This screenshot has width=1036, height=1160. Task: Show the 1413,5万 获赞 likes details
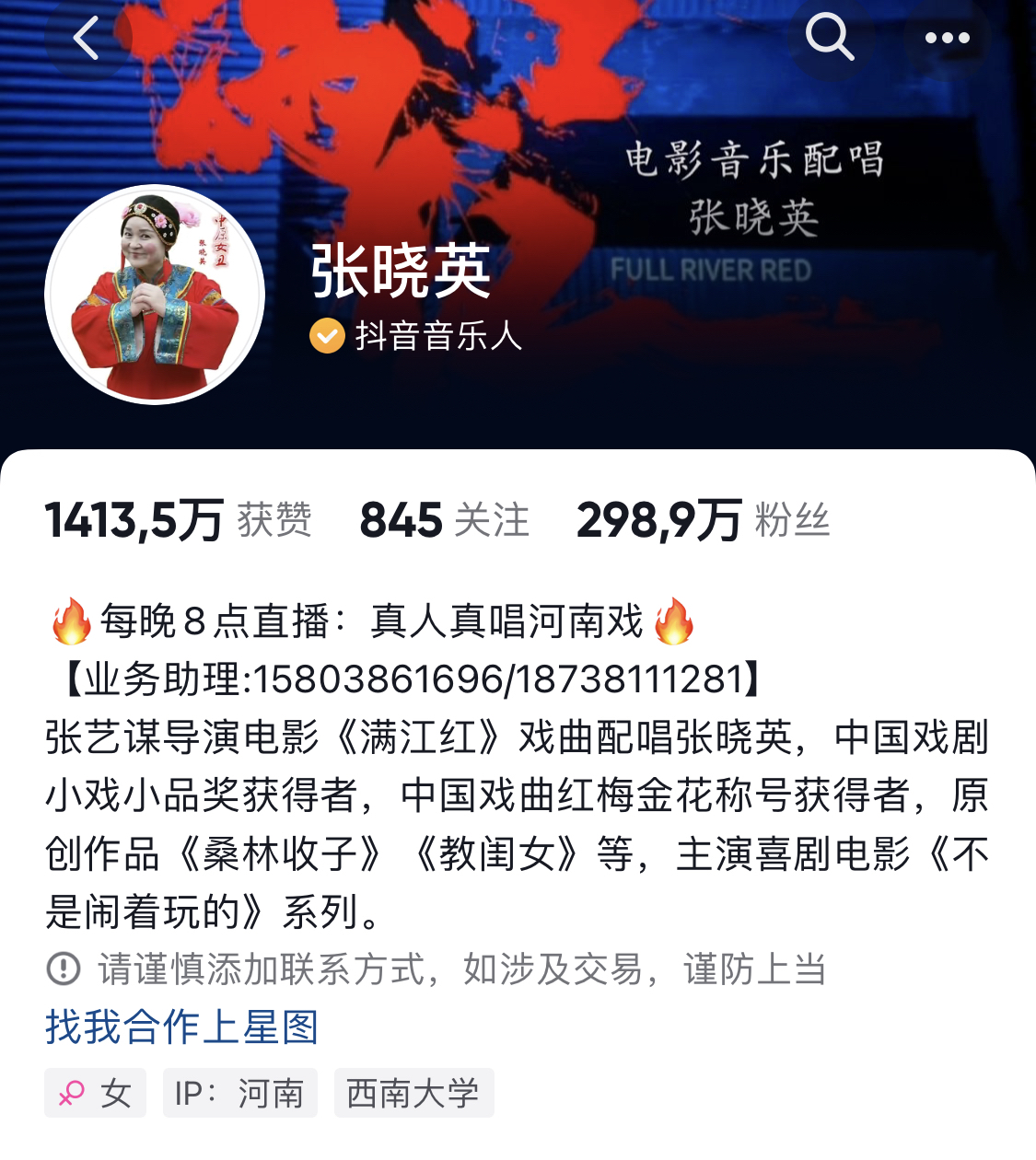(179, 520)
